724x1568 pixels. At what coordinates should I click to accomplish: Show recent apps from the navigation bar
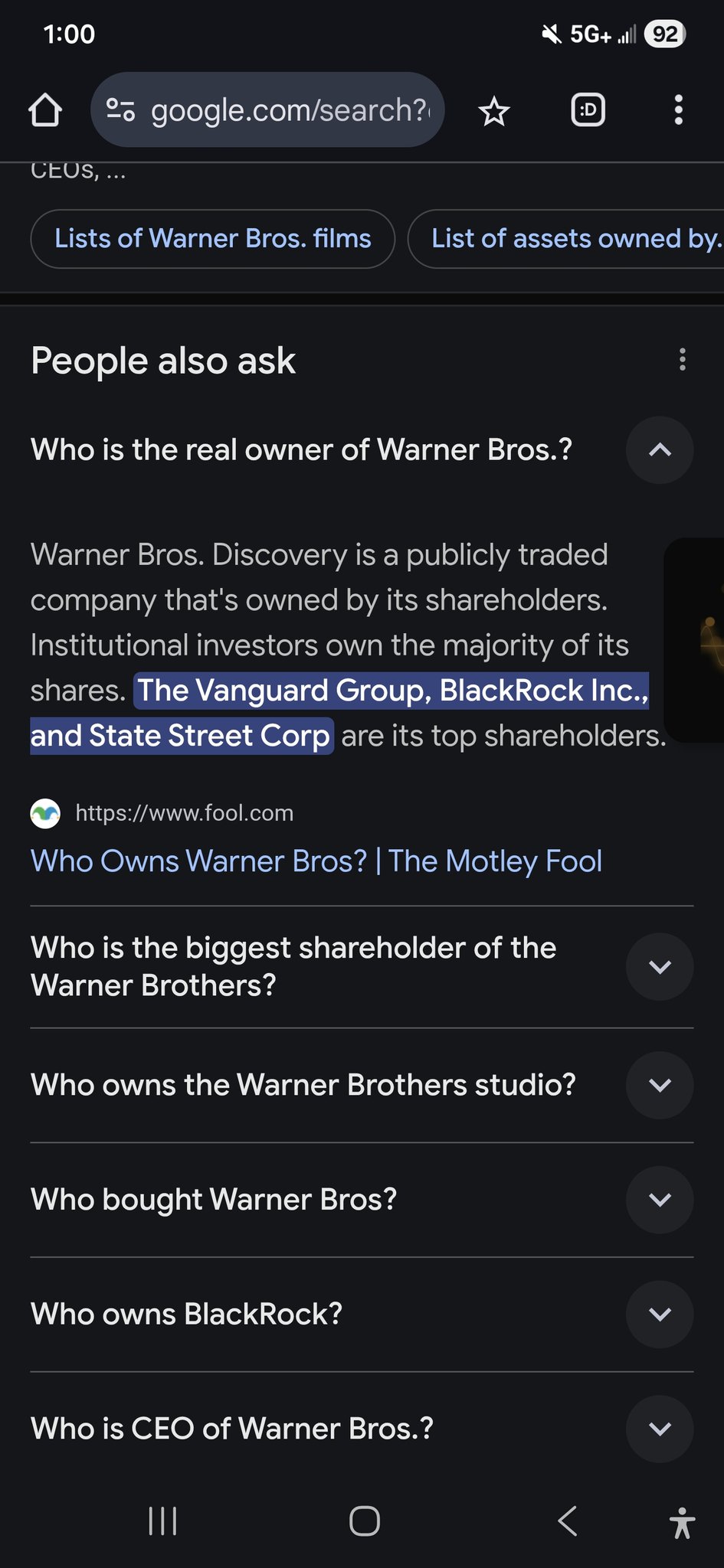pyautogui.click(x=162, y=1521)
